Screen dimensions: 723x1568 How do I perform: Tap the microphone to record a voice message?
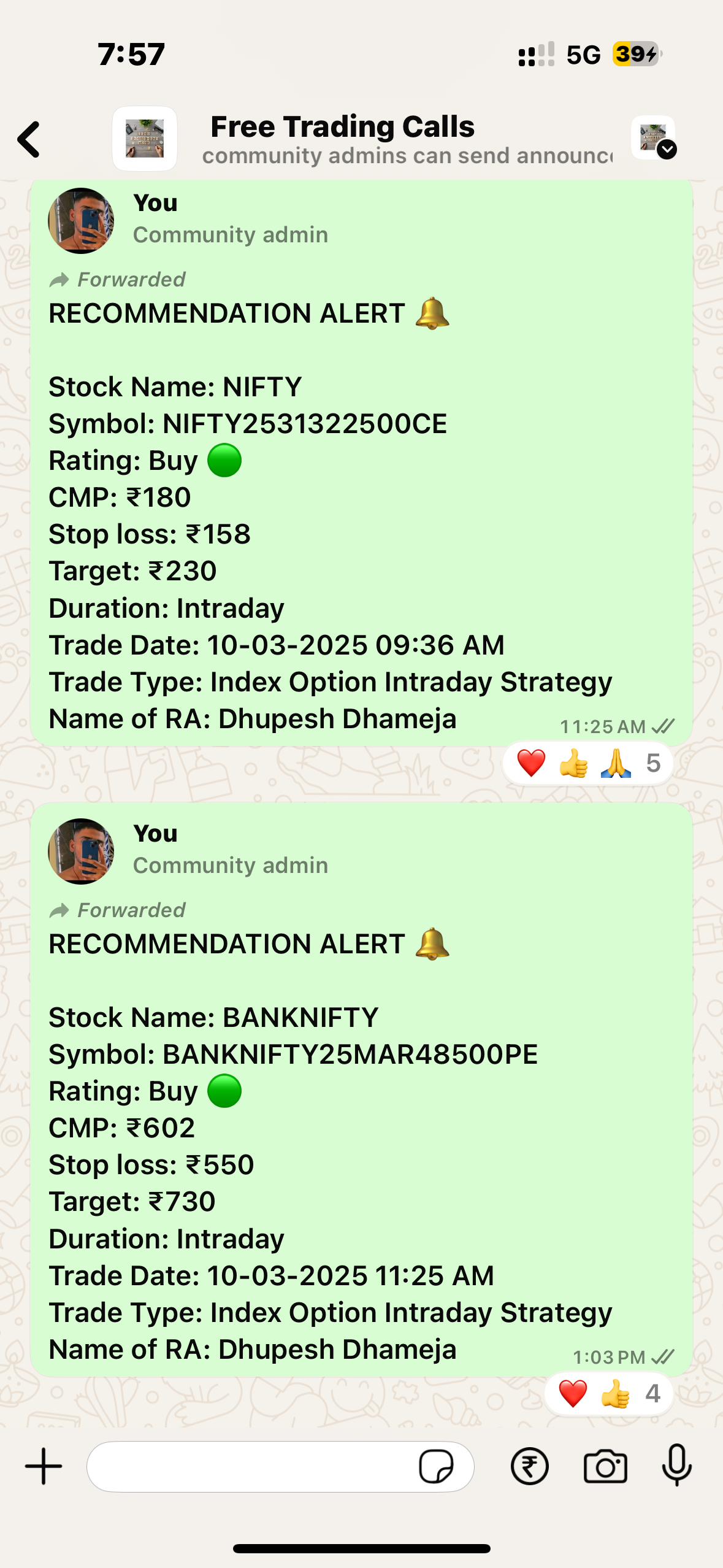pos(677,1466)
